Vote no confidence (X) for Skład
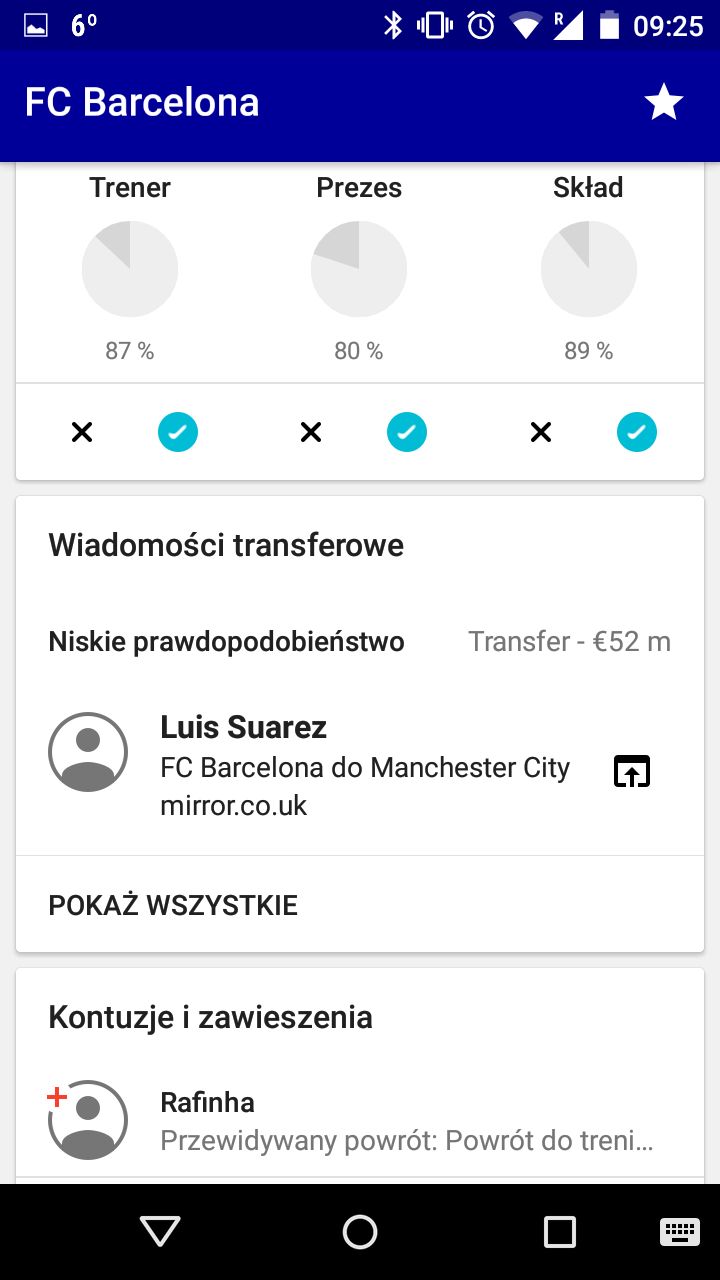 (541, 432)
